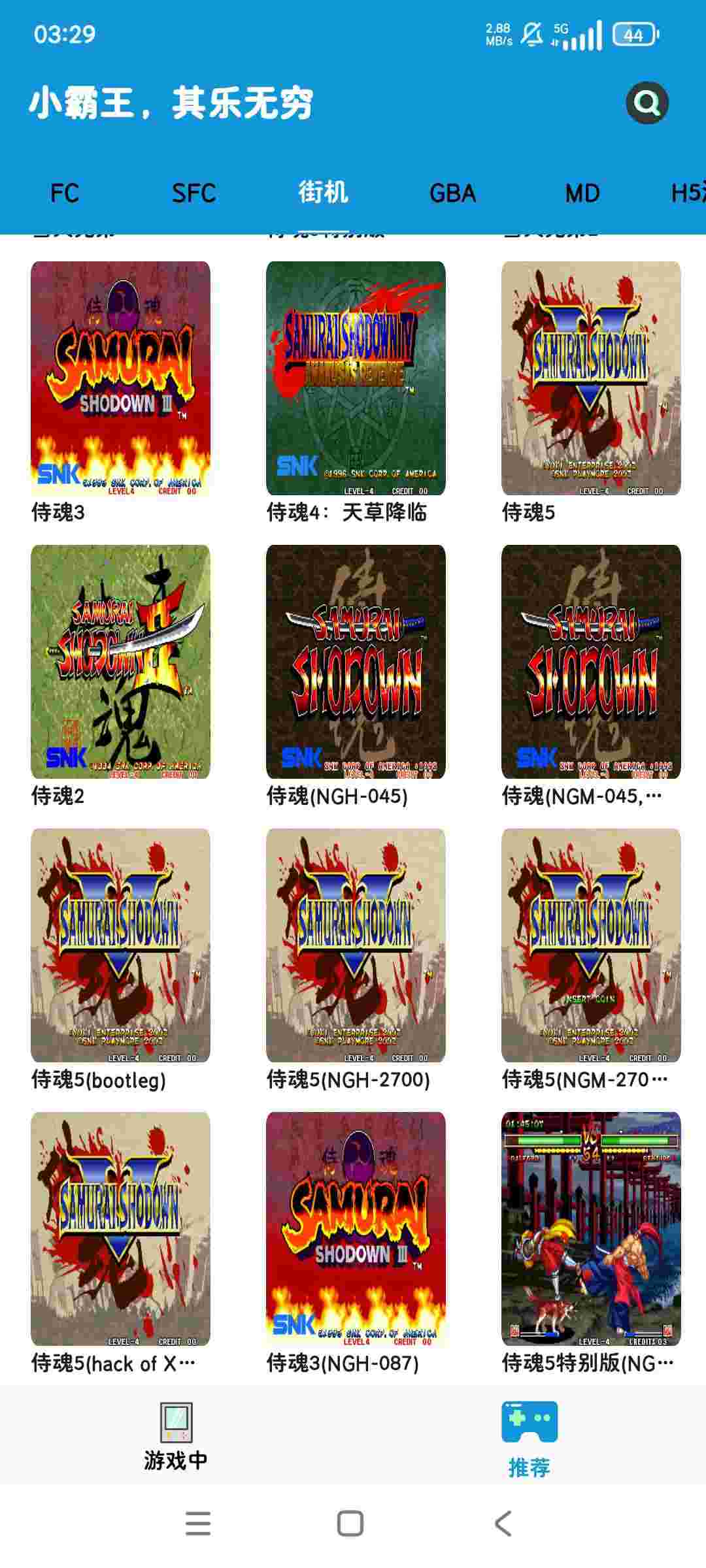Screen dimensions: 706x1568
Task: Go to the system home screen
Action: point(350,1524)
